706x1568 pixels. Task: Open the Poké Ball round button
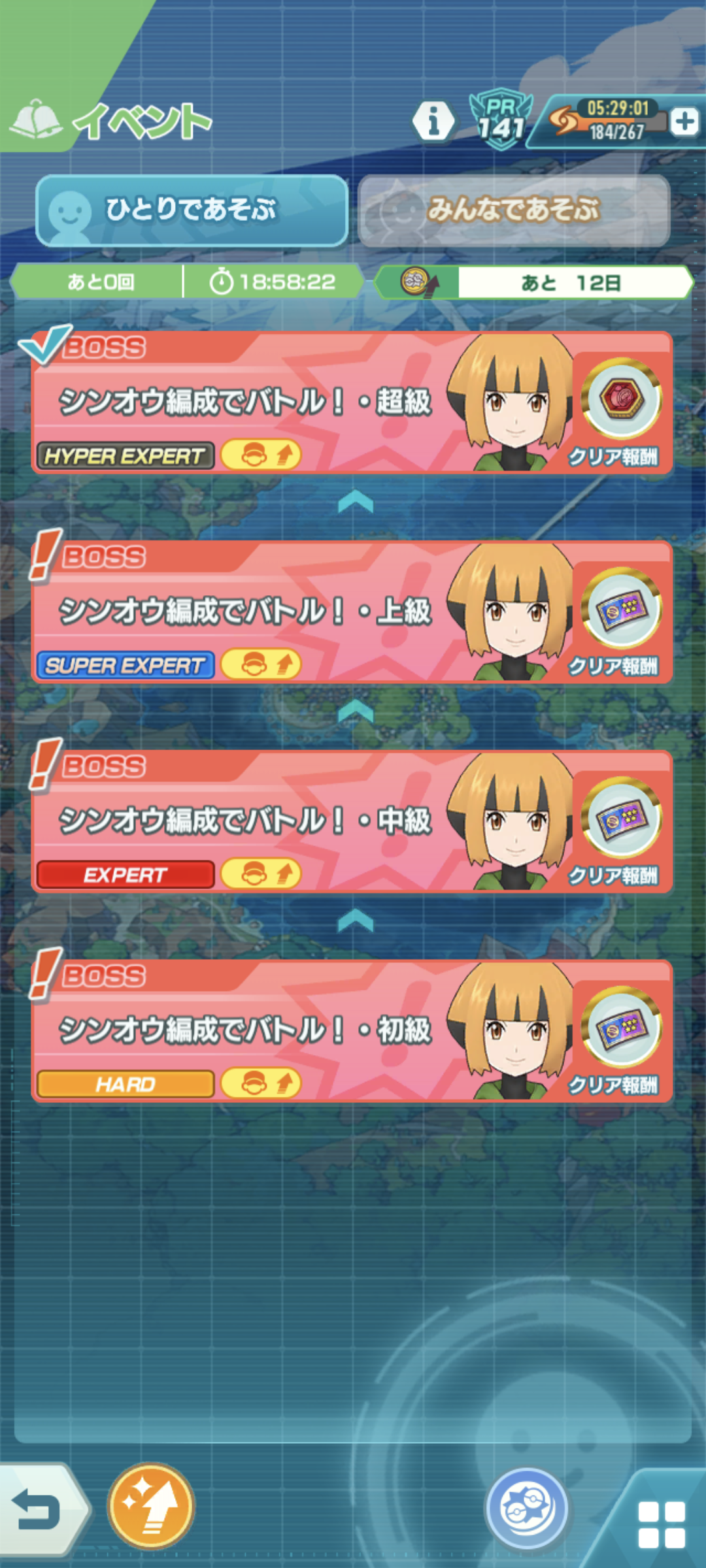click(527, 1509)
